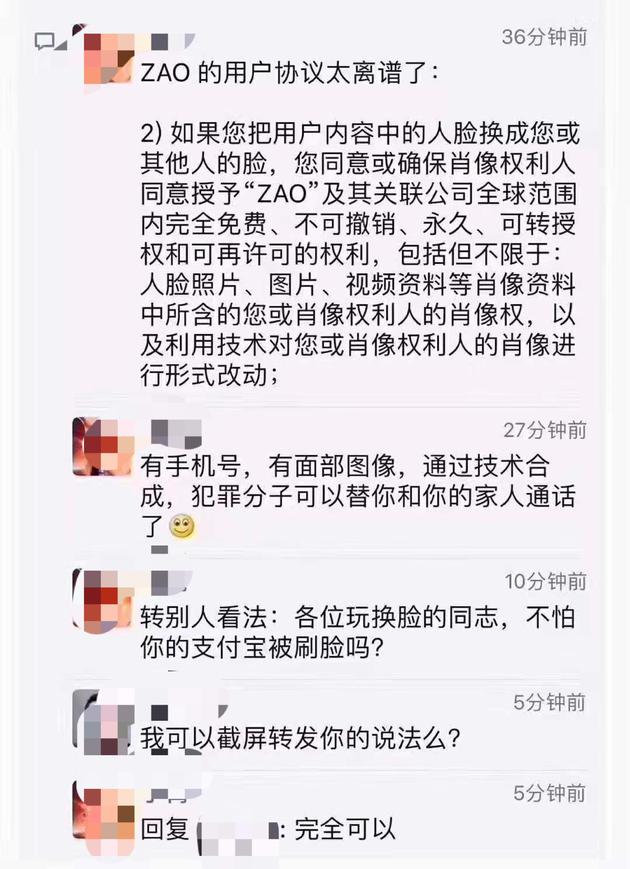Open avatar beside the 转别人看法 comment
The width and height of the screenshot is (630, 869).
point(104,600)
